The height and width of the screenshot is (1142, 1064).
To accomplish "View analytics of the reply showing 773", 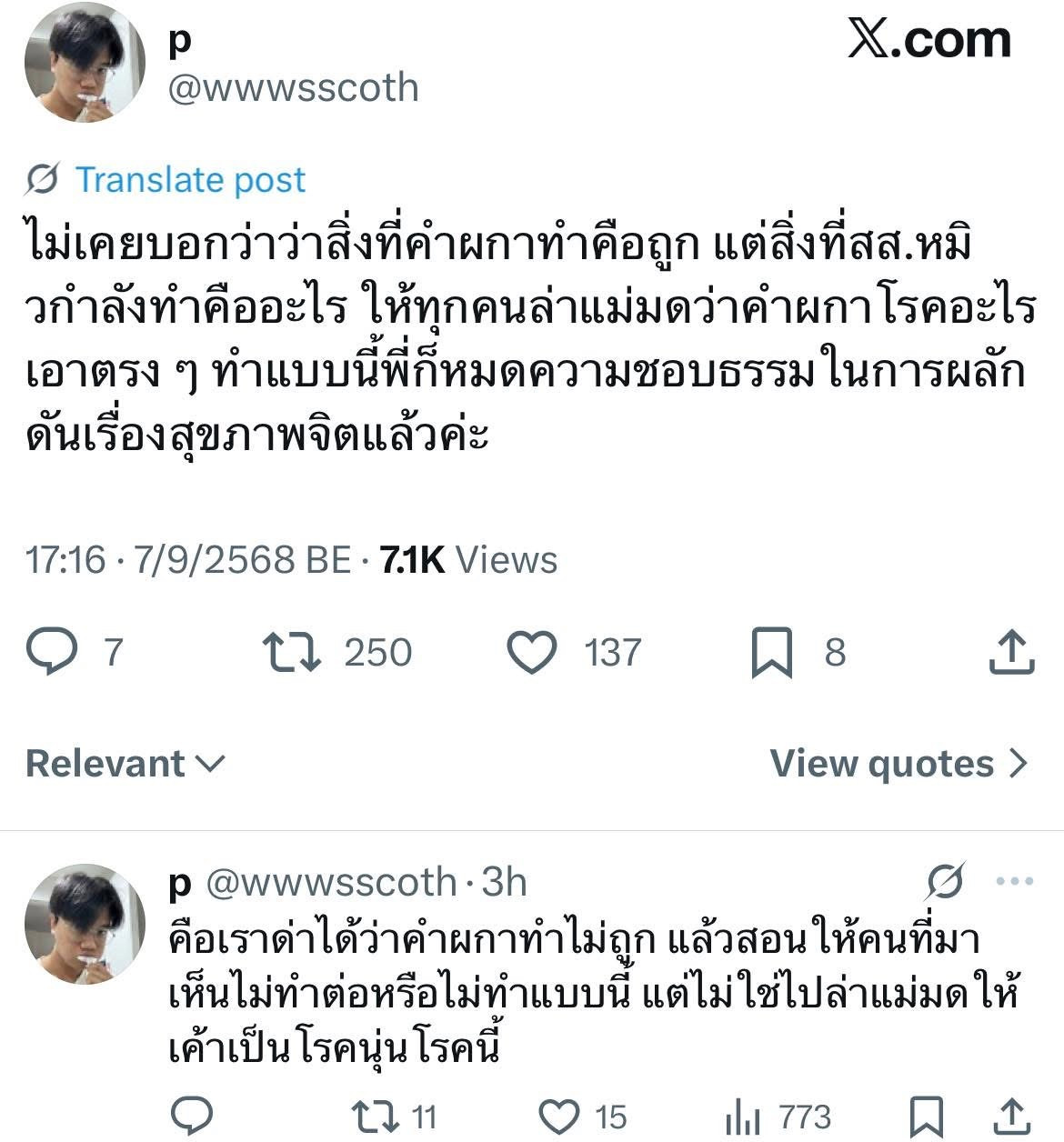I will tap(744, 1116).
